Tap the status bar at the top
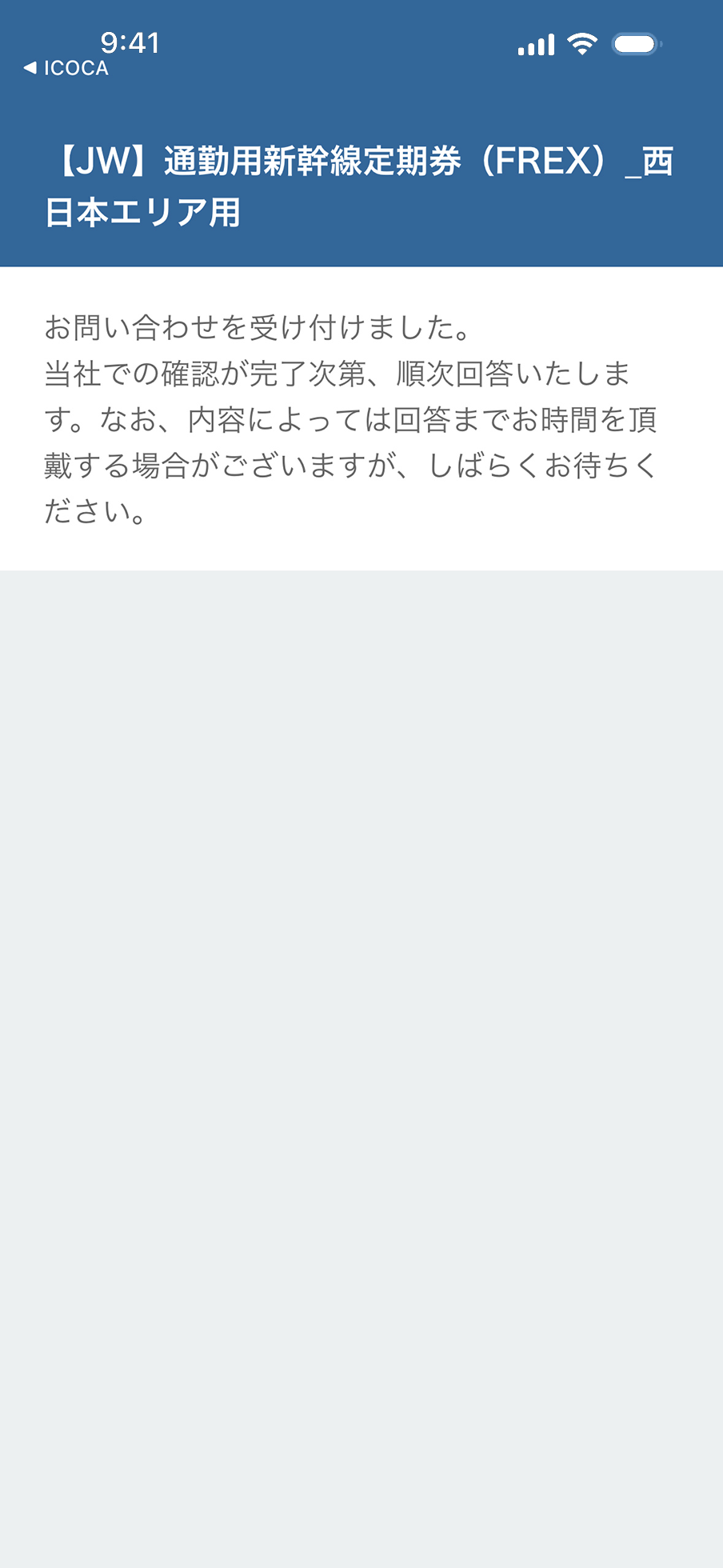The image size is (723, 1568). (360, 44)
